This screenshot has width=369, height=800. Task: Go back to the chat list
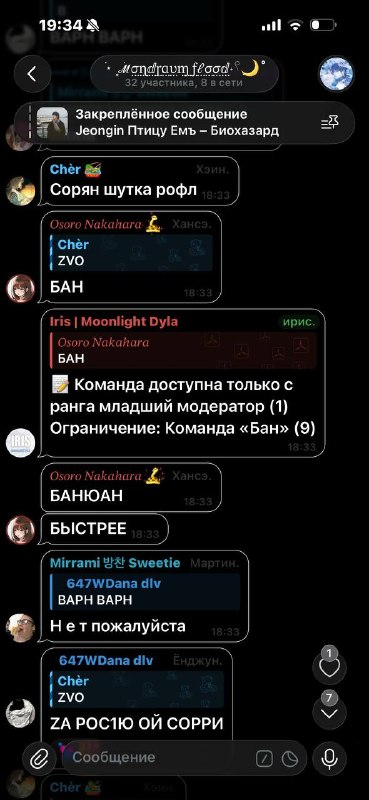pyautogui.click(x=32, y=74)
